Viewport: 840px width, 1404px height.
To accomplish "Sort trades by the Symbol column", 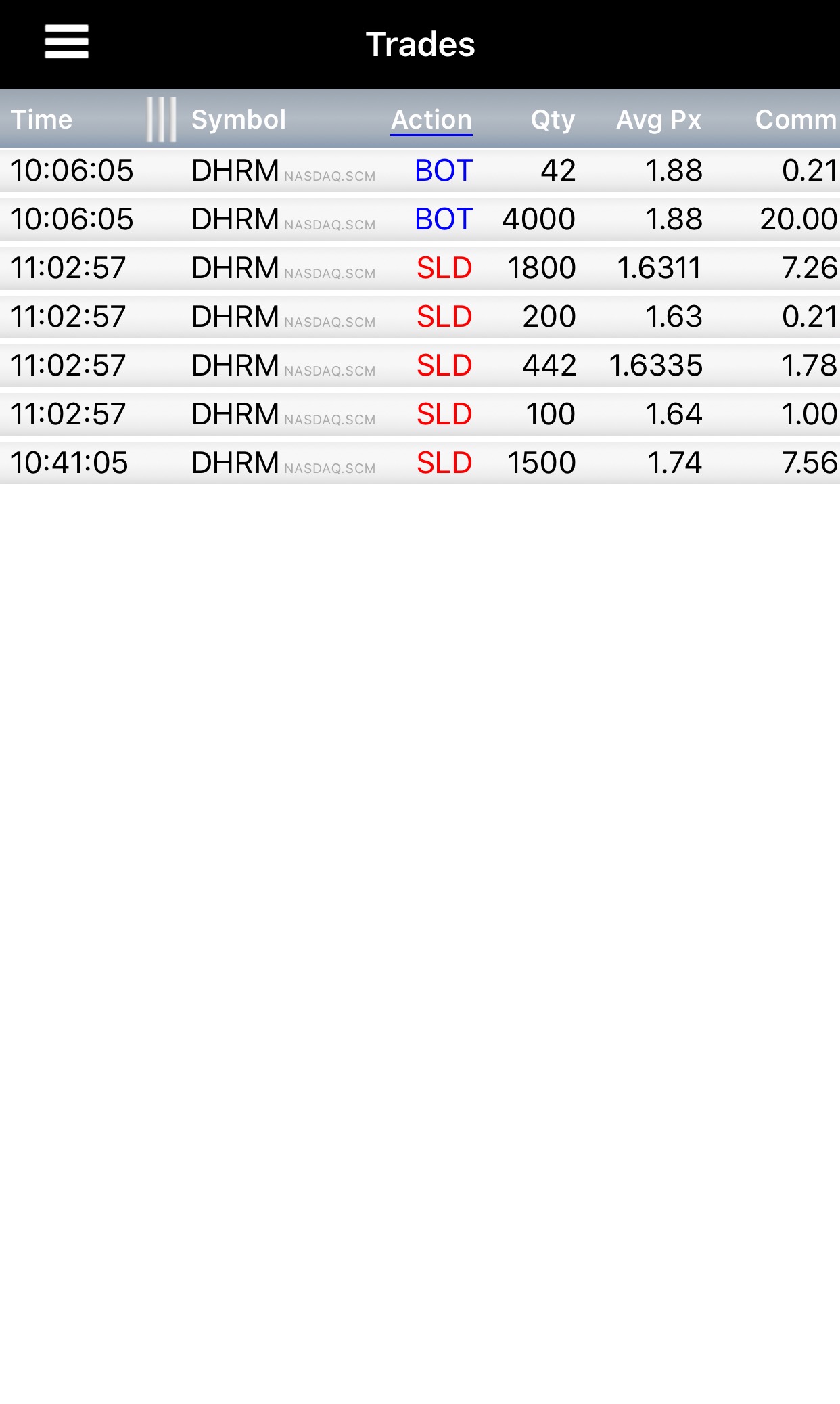I will [x=239, y=120].
